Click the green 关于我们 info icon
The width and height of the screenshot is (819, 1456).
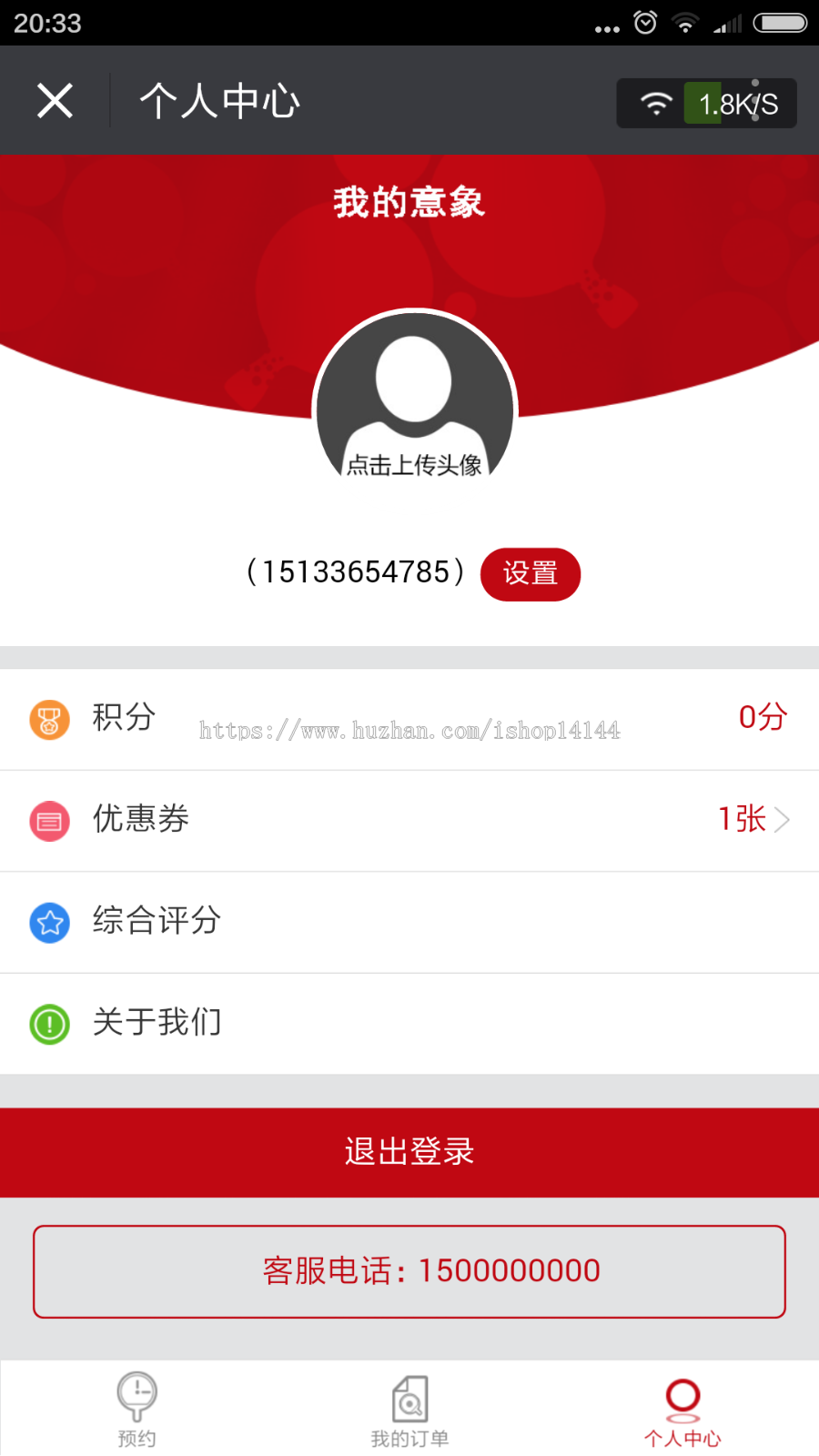click(x=50, y=1023)
